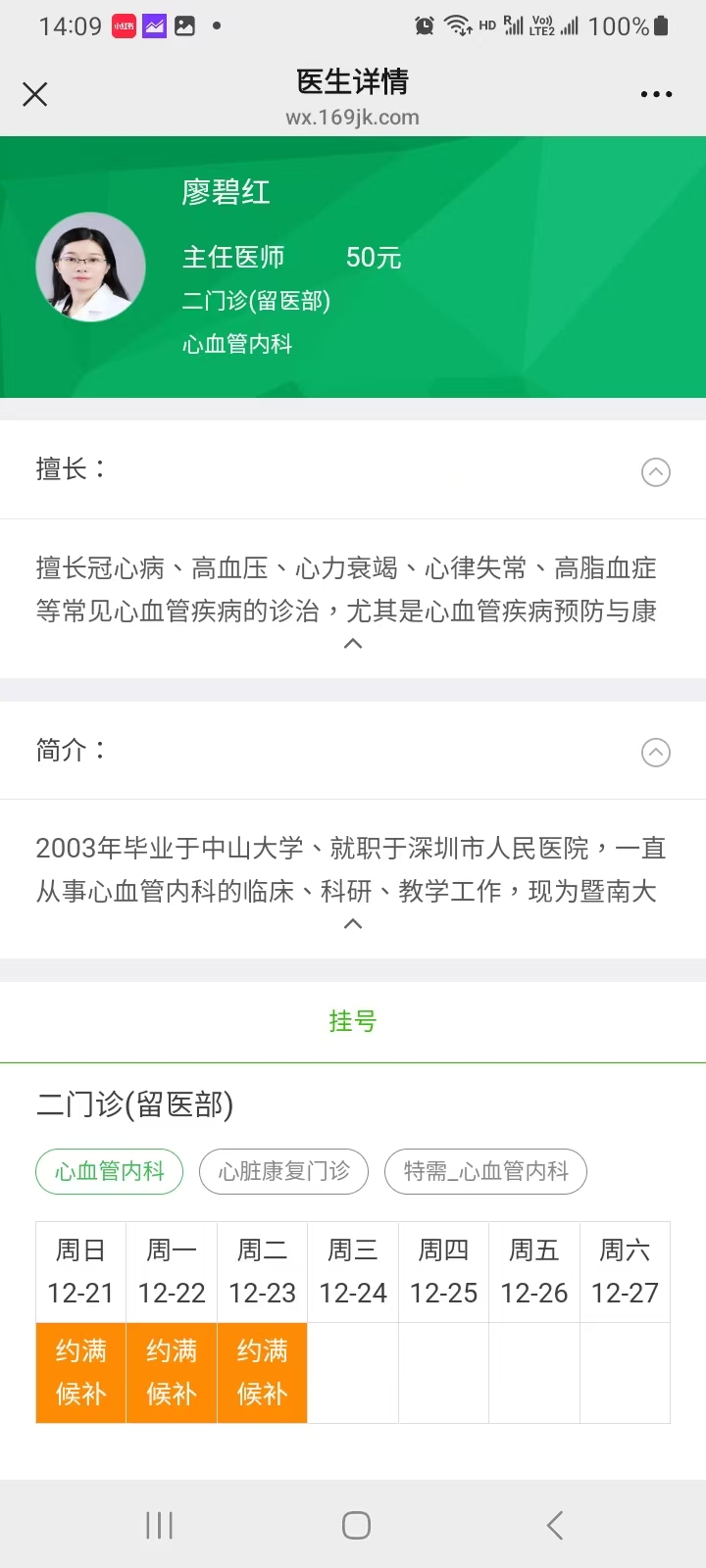This screenshot has height=1568, width=706.
Task: Close the doctor details page
Action: coord(35,94)
